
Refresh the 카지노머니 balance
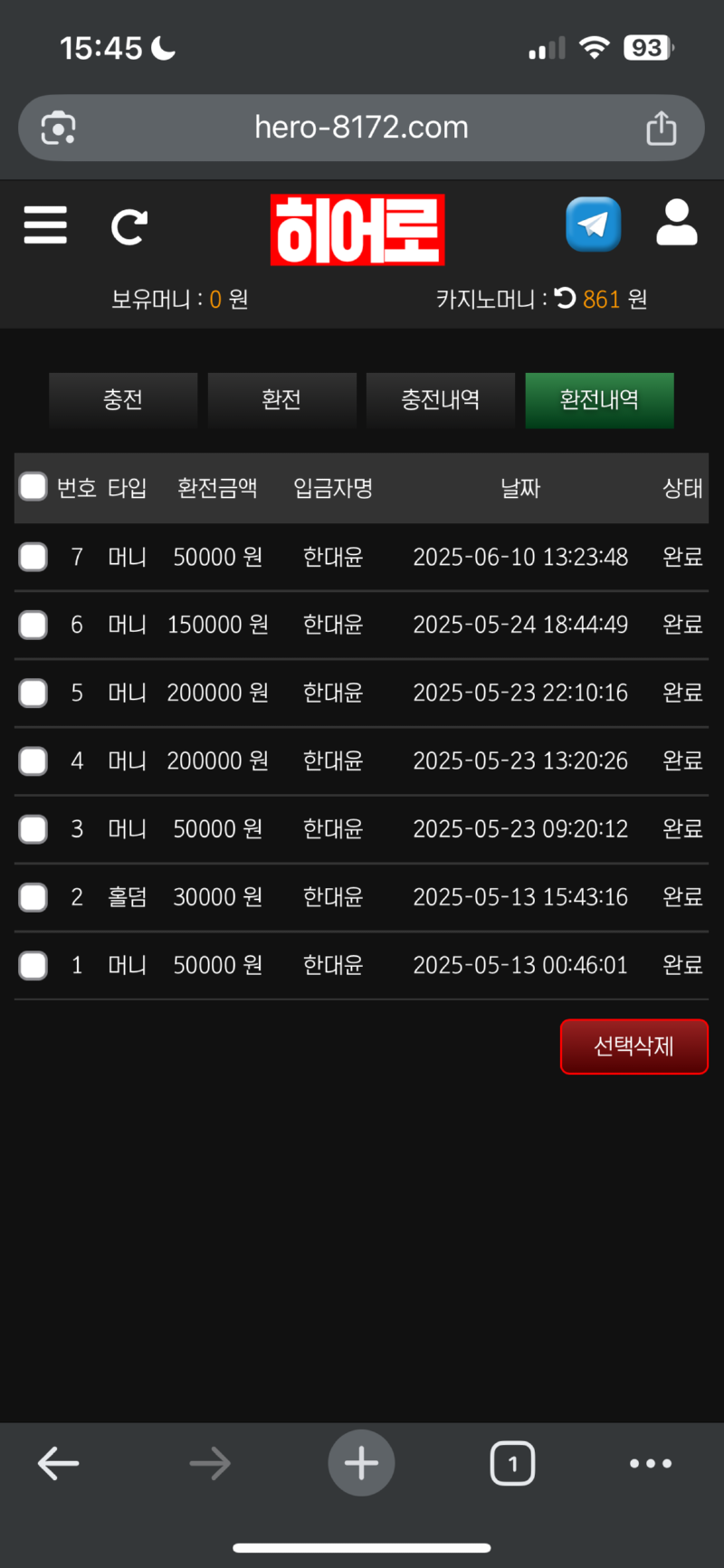[x=565, y=298]
